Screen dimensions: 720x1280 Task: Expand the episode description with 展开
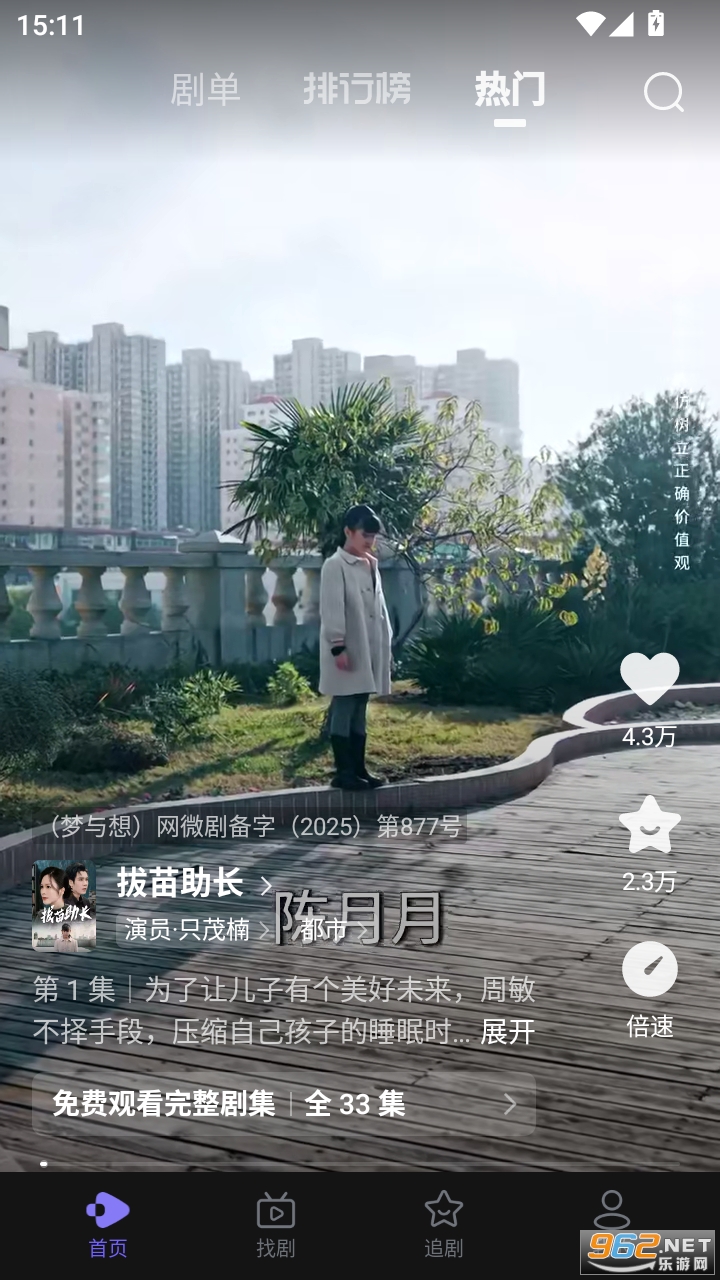(x=507, y=1032)
